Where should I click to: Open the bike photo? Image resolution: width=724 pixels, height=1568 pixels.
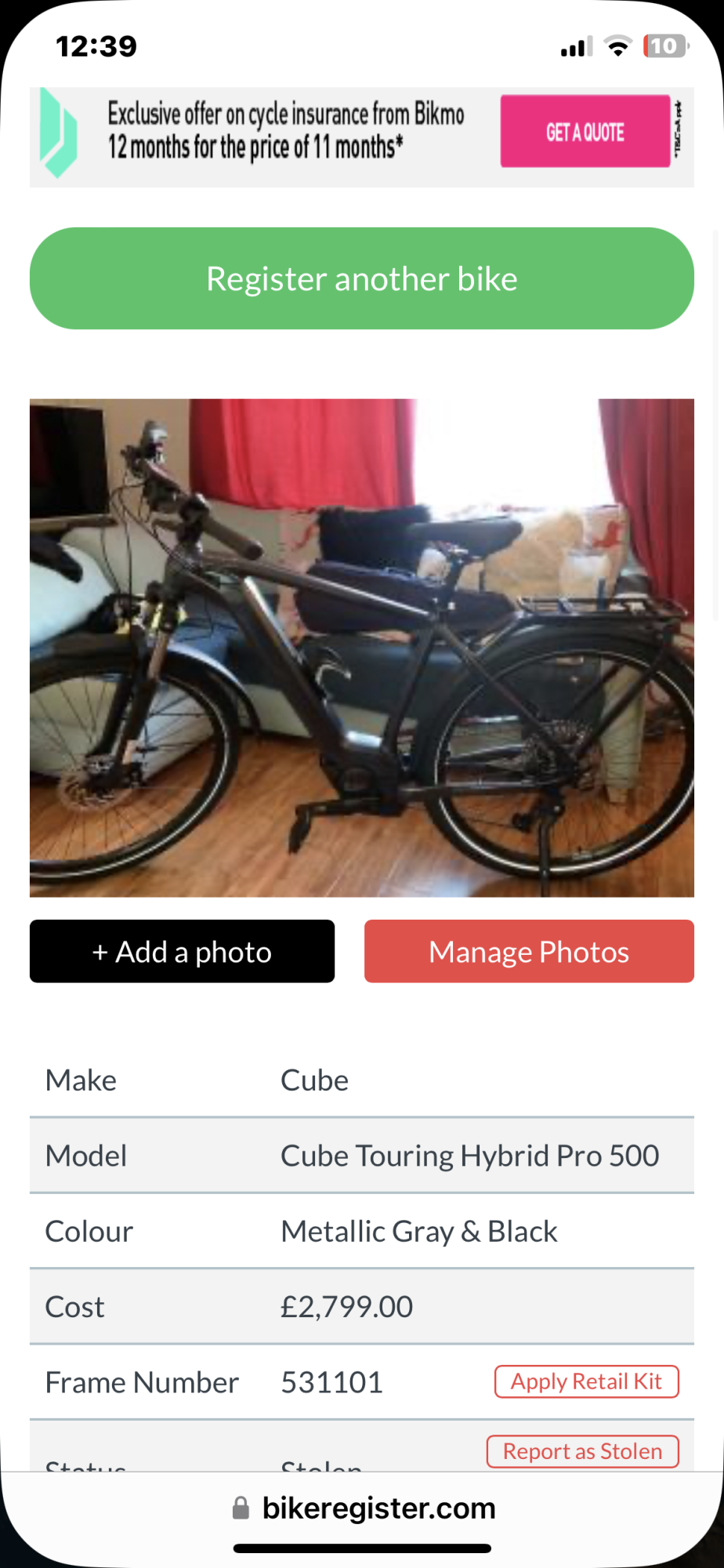[362, 648]
